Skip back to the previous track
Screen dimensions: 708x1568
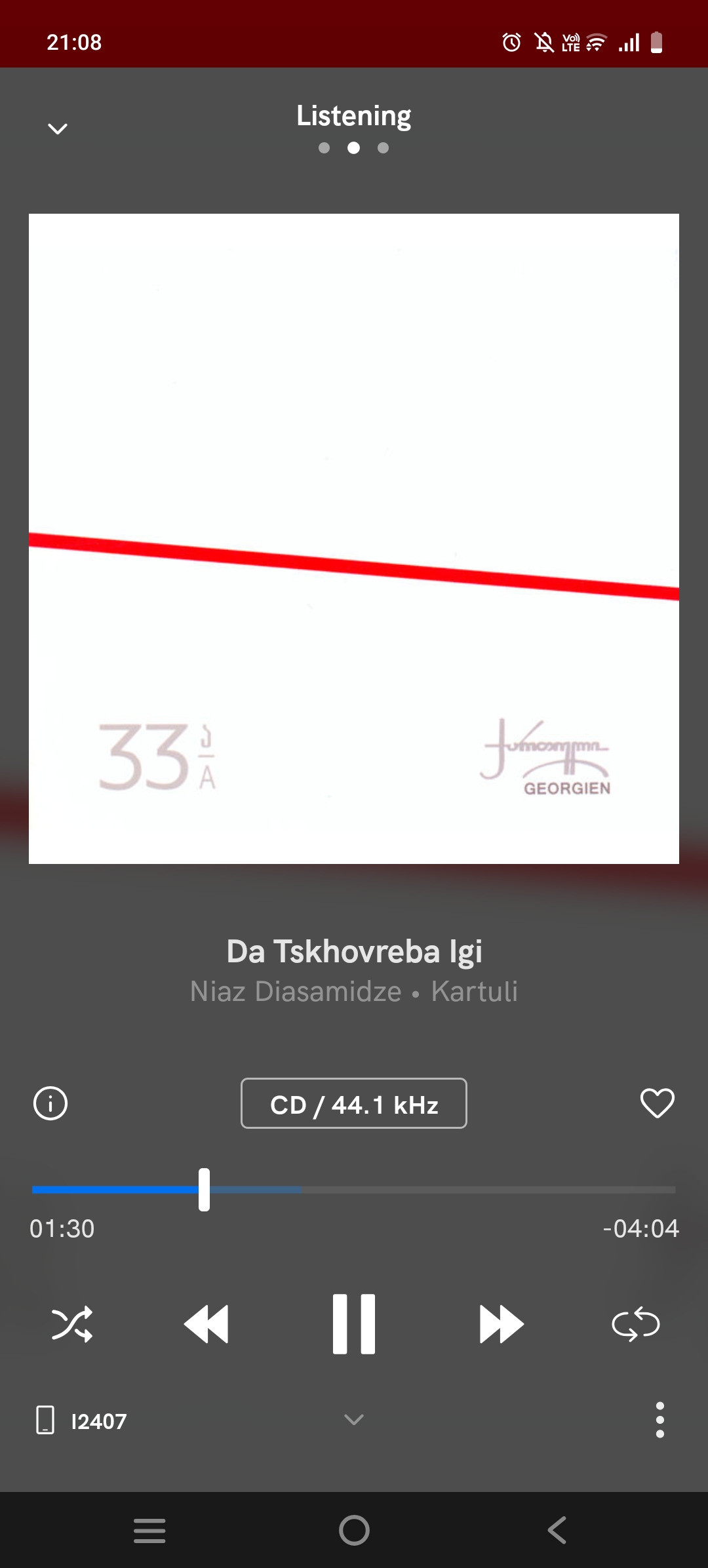pyautogui.click(x=206, y=1324)
